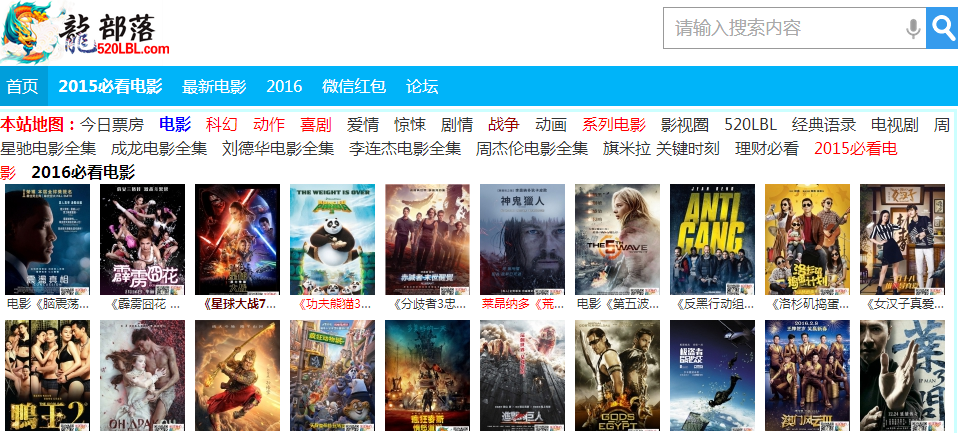This screenshot has width=958, height=433.
Task: Open the 神鬼猎人 movie poster
Action: coord(522,239)
